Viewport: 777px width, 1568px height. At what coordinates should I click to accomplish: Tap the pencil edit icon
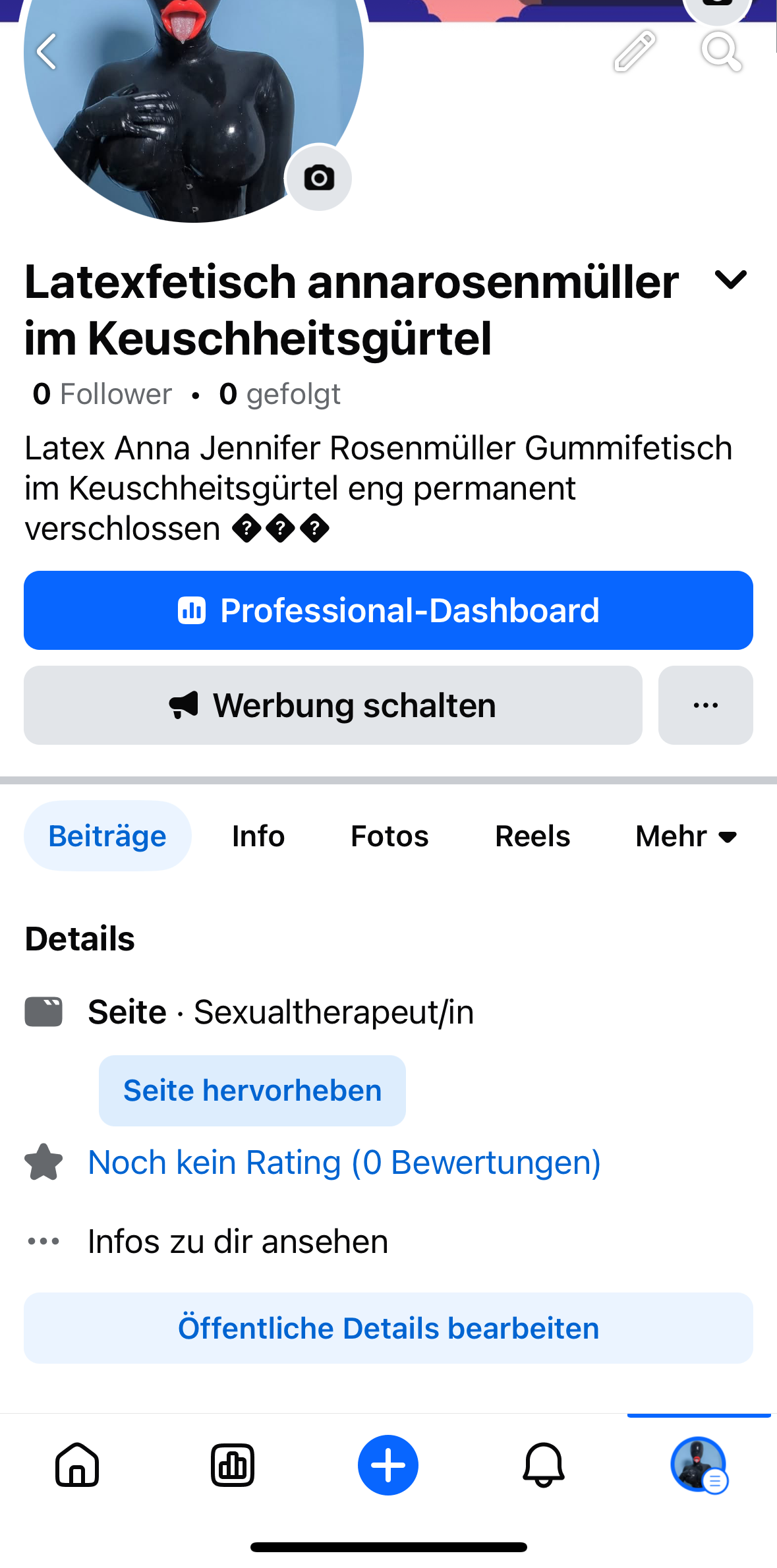(634, 51)
